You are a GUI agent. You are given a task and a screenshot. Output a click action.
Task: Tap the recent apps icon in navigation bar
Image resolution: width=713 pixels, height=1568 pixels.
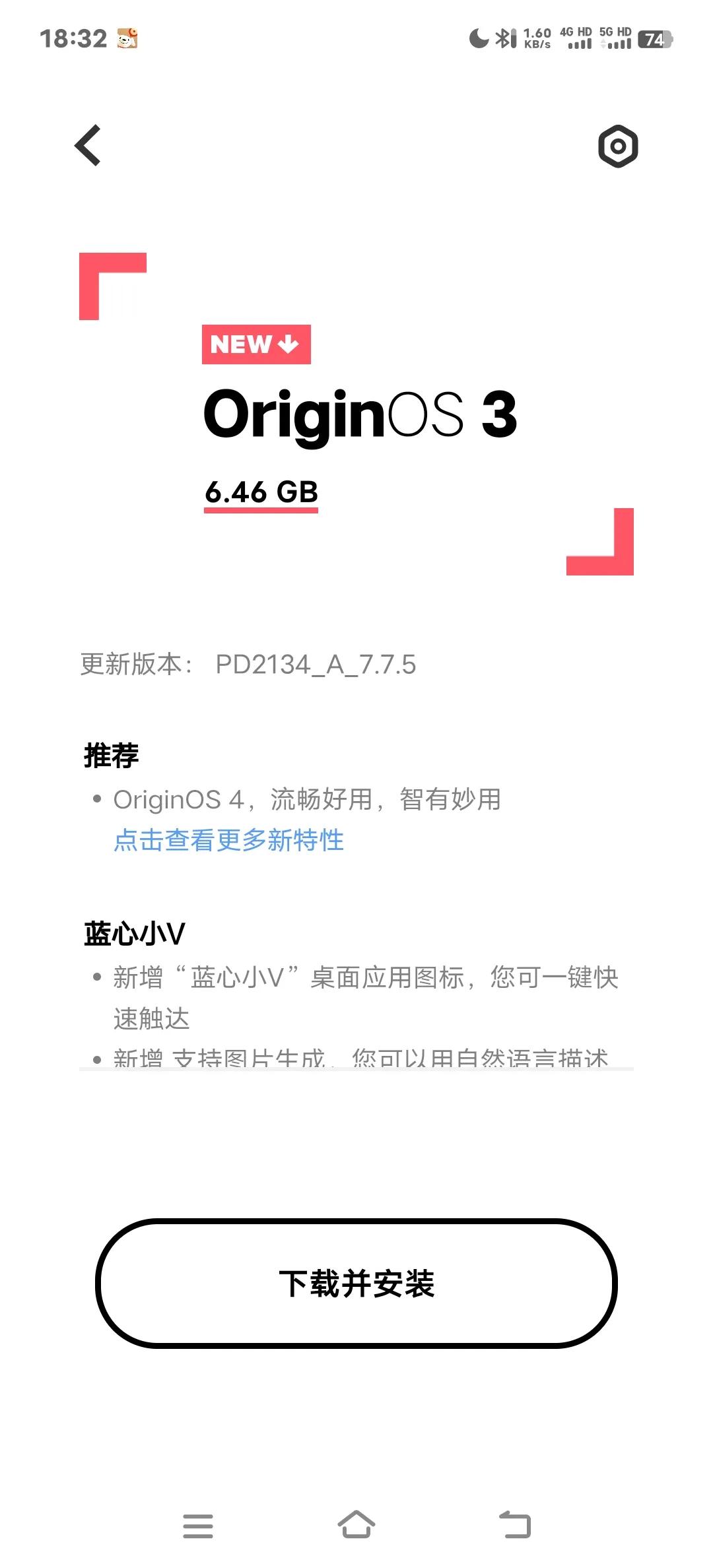[x=198, y=1526]
